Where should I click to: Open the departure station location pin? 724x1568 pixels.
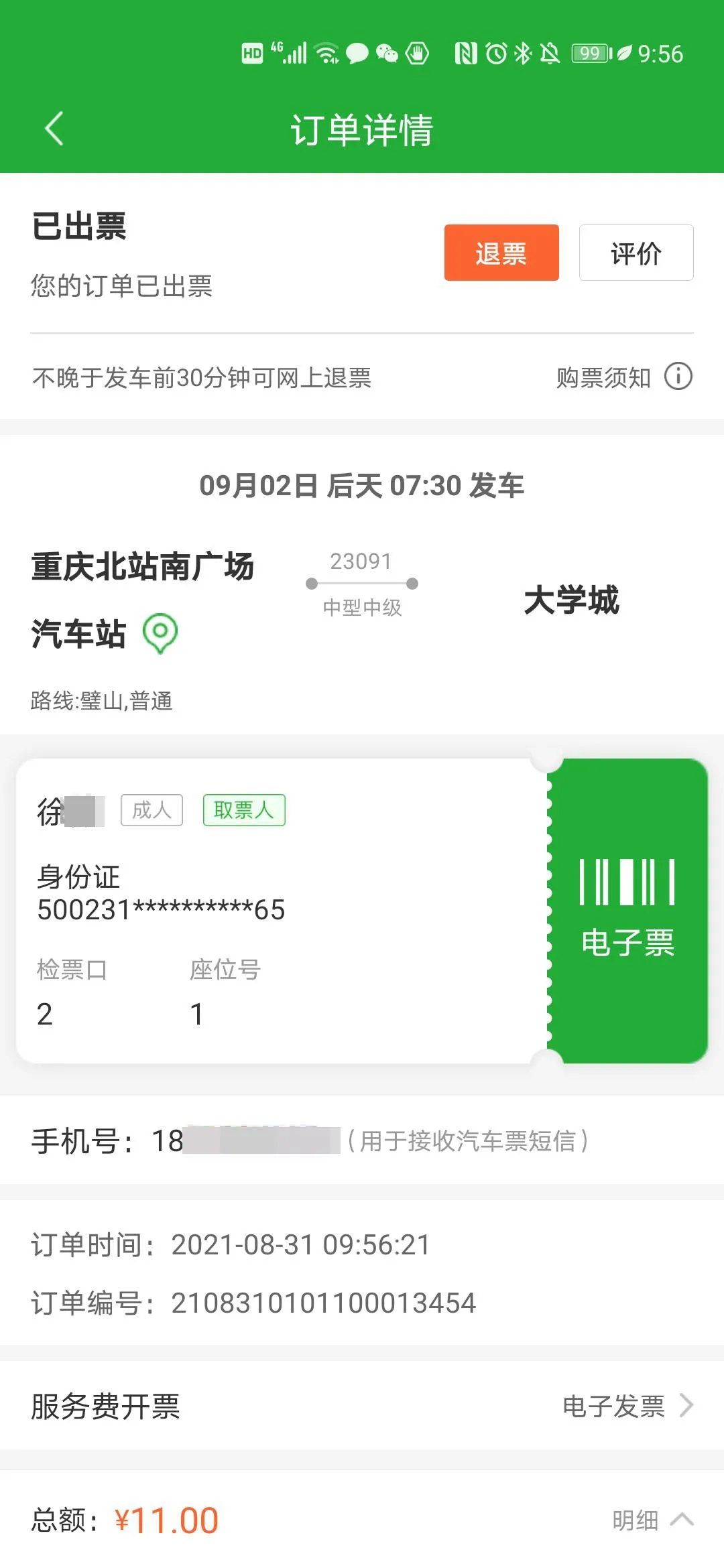point(160,633)
